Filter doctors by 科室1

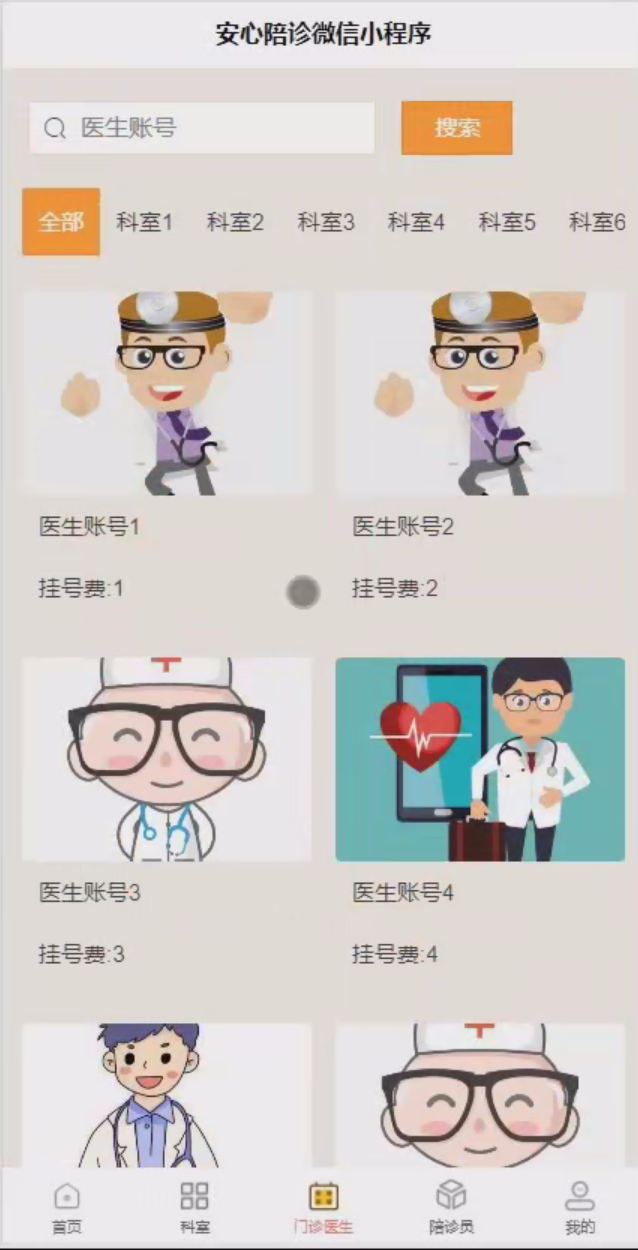[144, 222]
